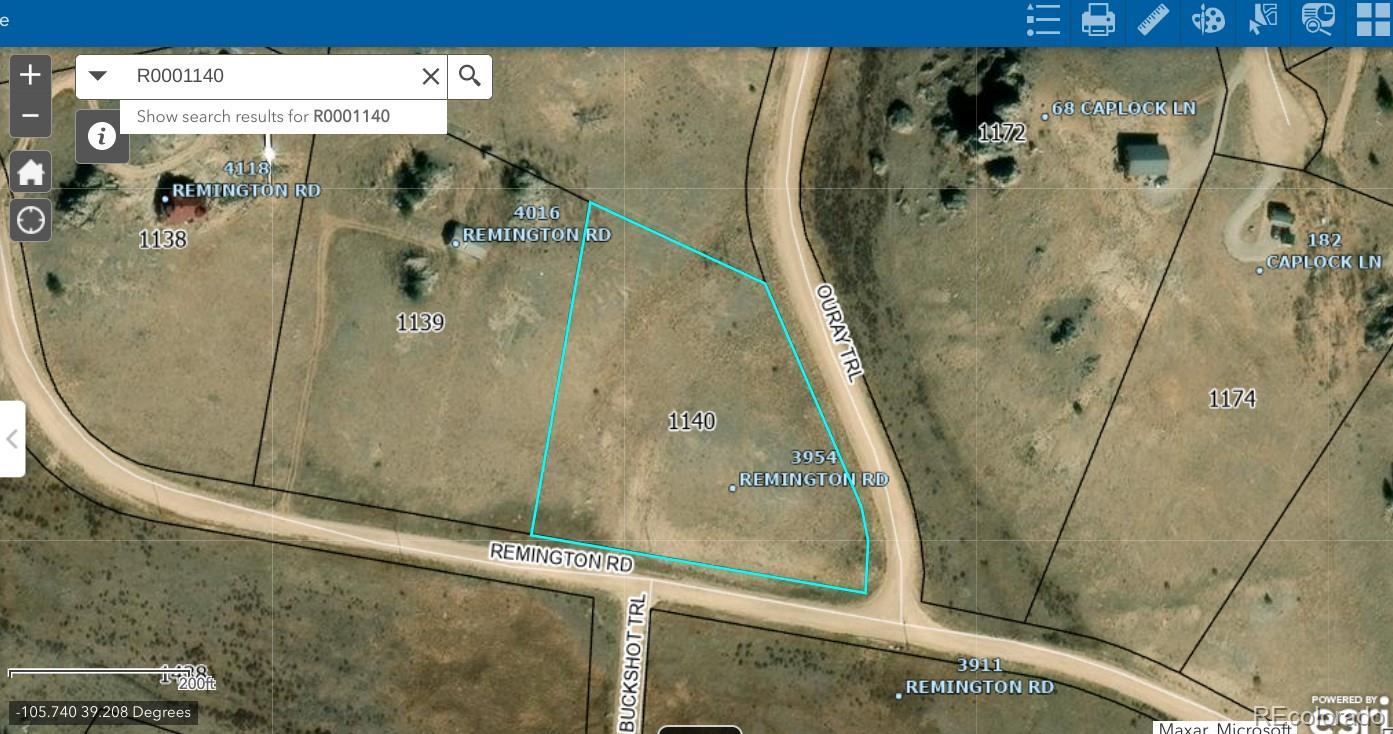The height and width of the screenshot is (734, 1393).
Task: Expand the search source dropdown
Action: coord(98,76)
